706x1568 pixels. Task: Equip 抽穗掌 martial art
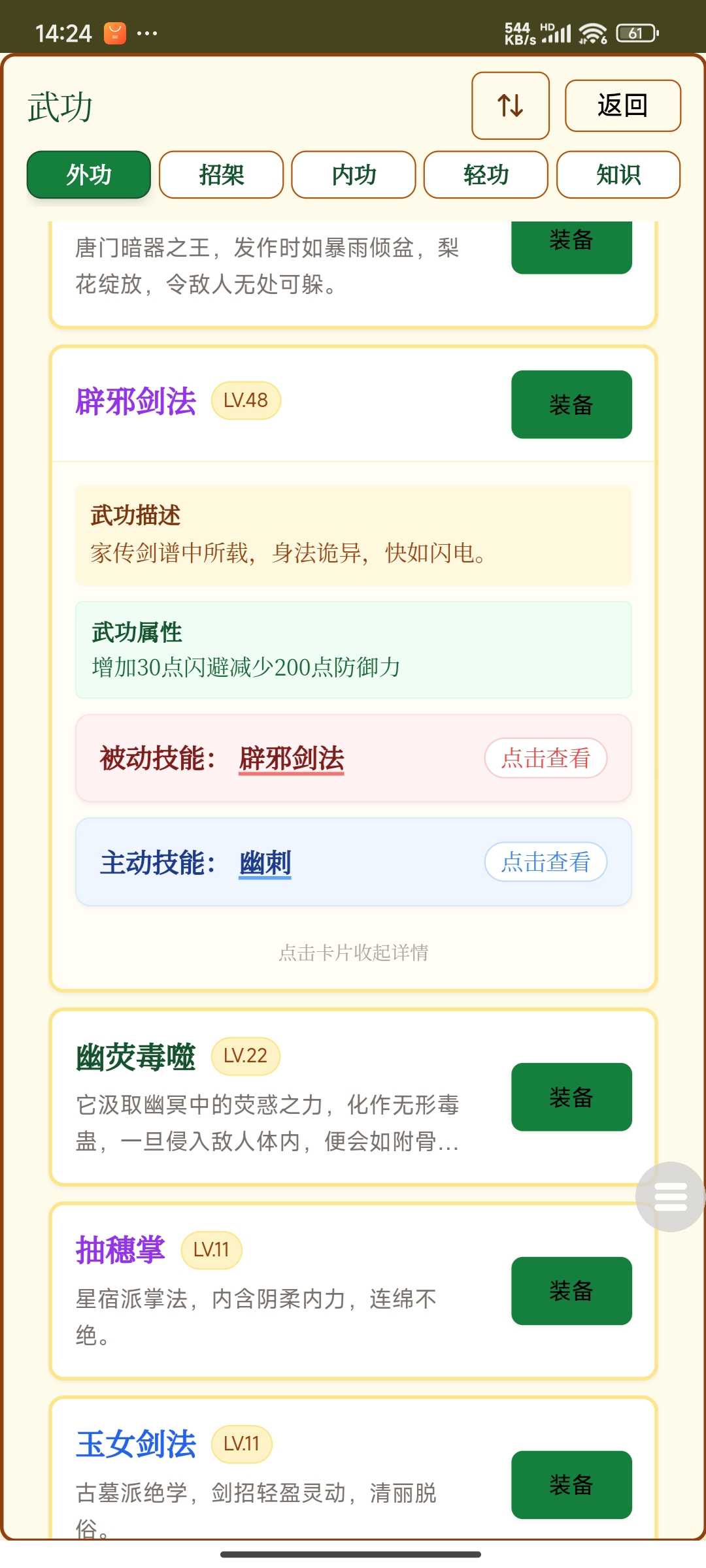(571, 1291)
